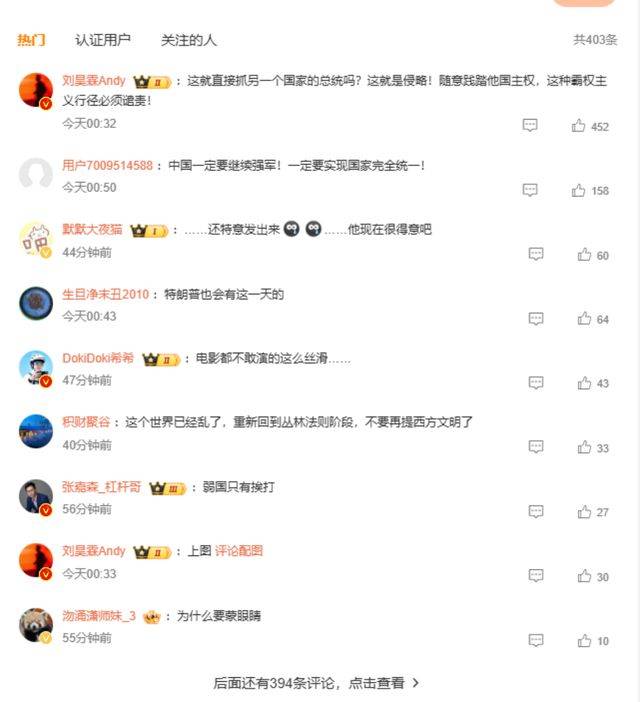Image resolution: width=640 pixels, height=702 pixels.
Task: Like 用户7009514588's comment
Action: [579, 190]
